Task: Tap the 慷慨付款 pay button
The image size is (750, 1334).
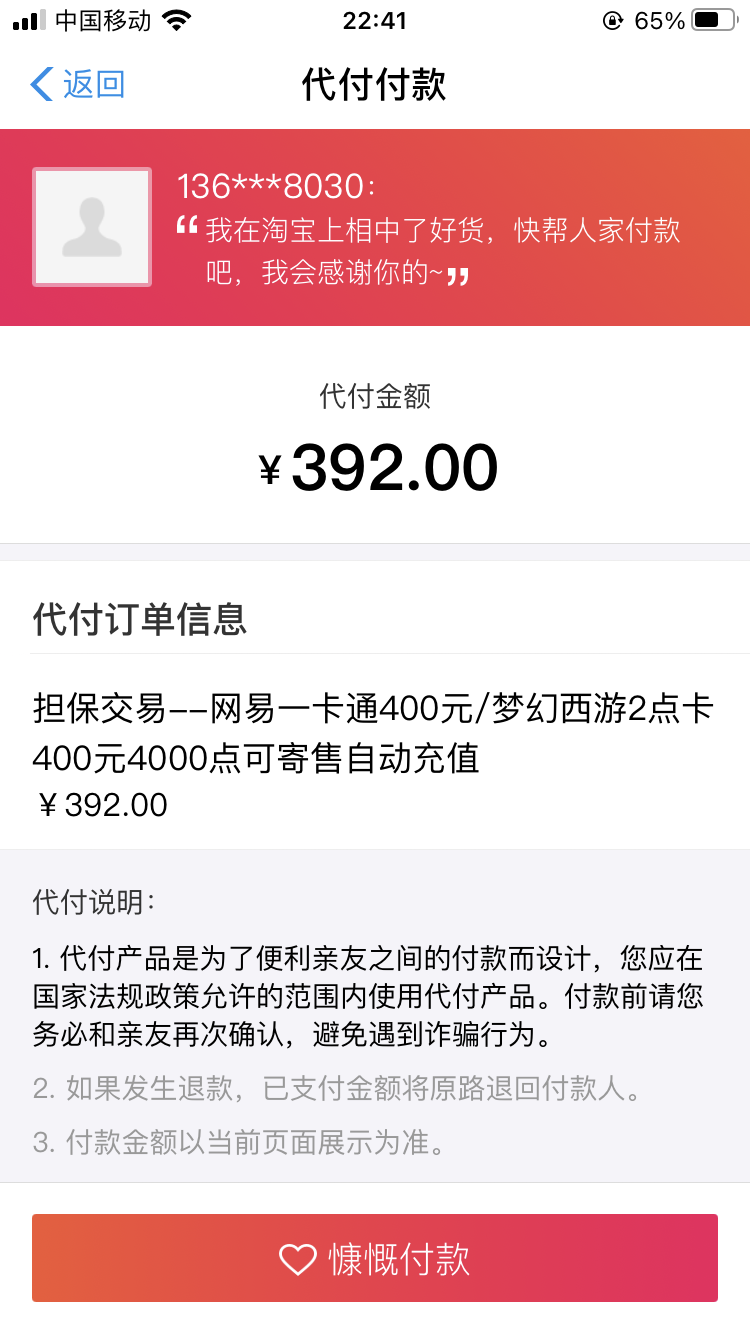Action: tap(375, 1258)
